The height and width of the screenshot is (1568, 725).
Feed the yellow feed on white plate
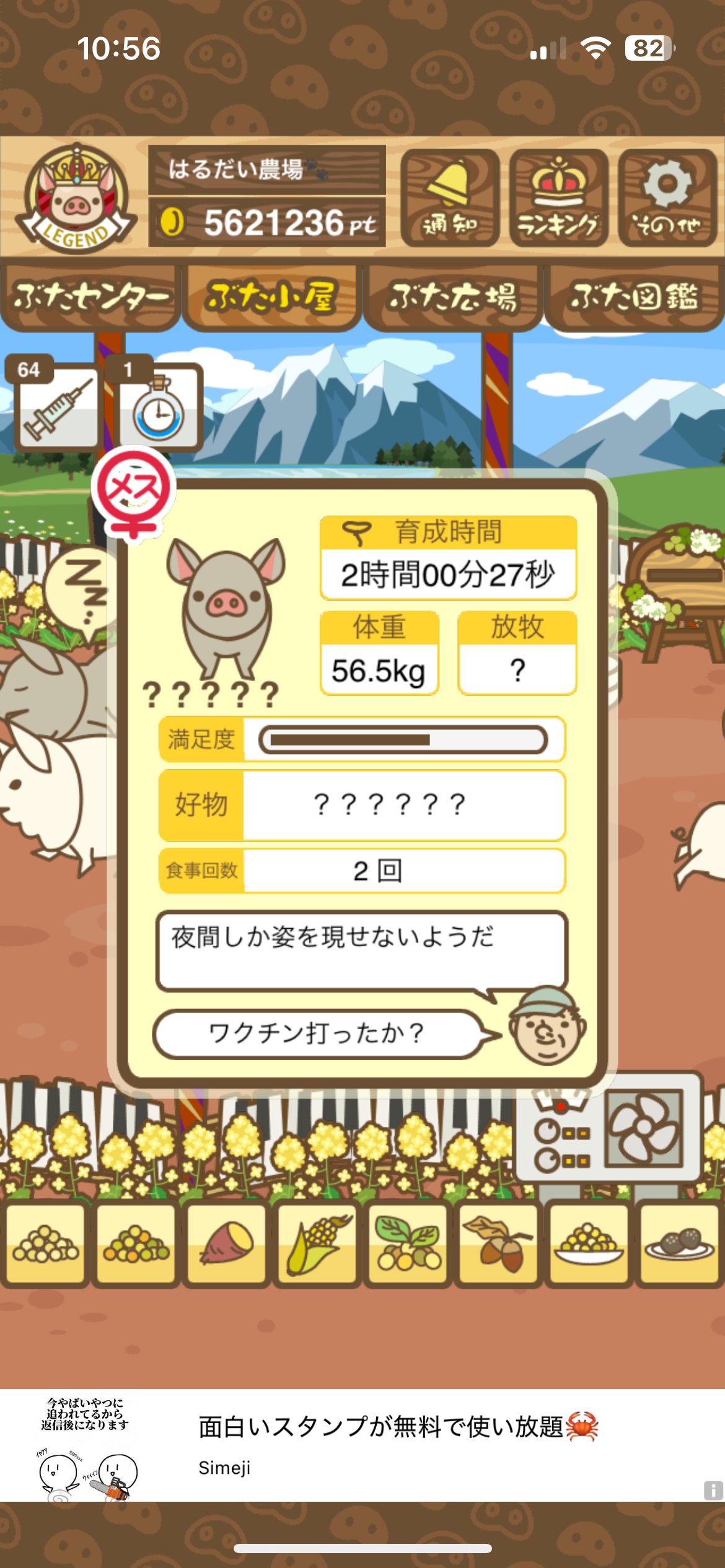tap(589, 1244)
